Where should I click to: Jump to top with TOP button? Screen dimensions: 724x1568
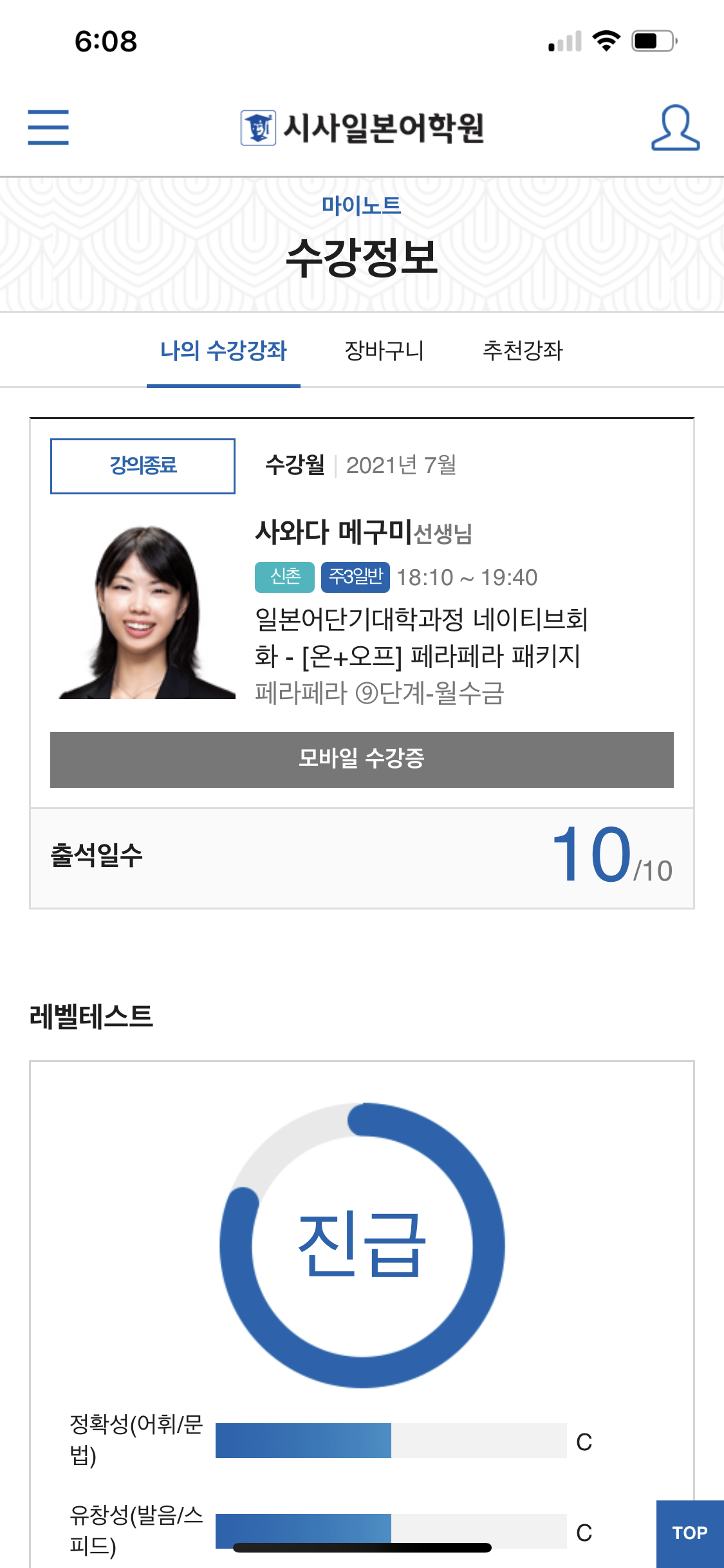(x=690, y=1533)
